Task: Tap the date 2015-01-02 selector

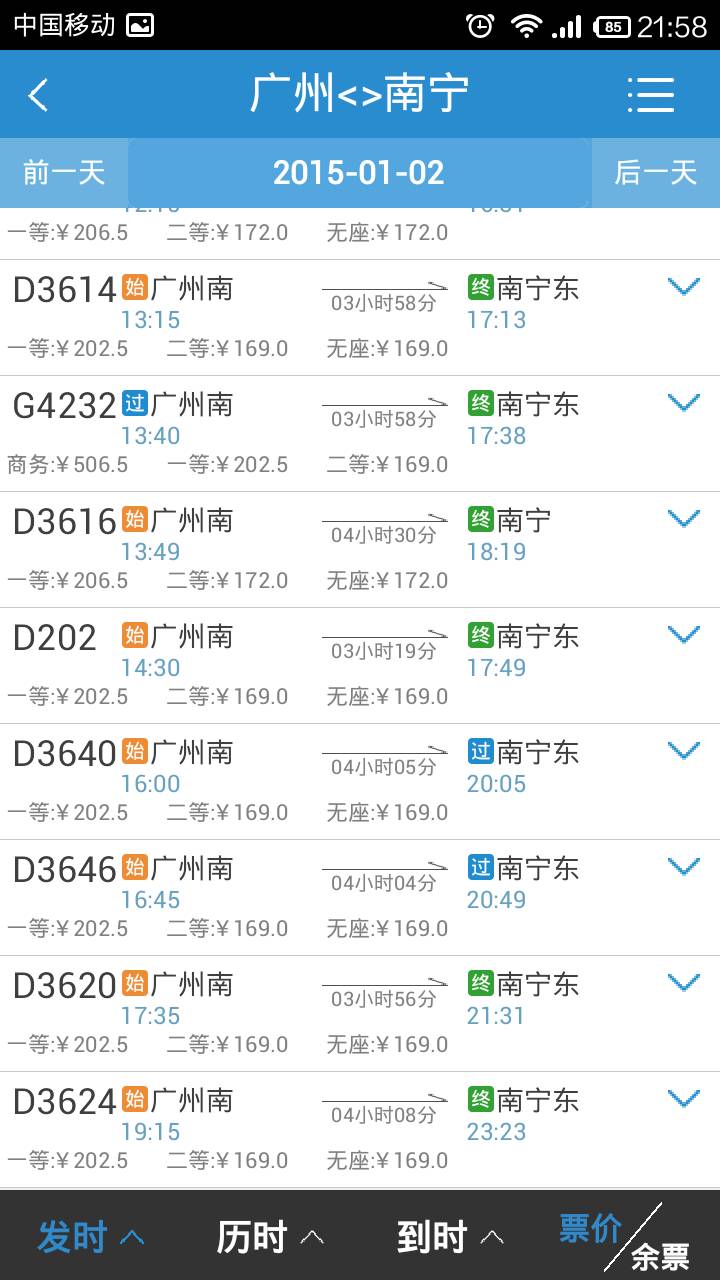Action: point(360,171)
